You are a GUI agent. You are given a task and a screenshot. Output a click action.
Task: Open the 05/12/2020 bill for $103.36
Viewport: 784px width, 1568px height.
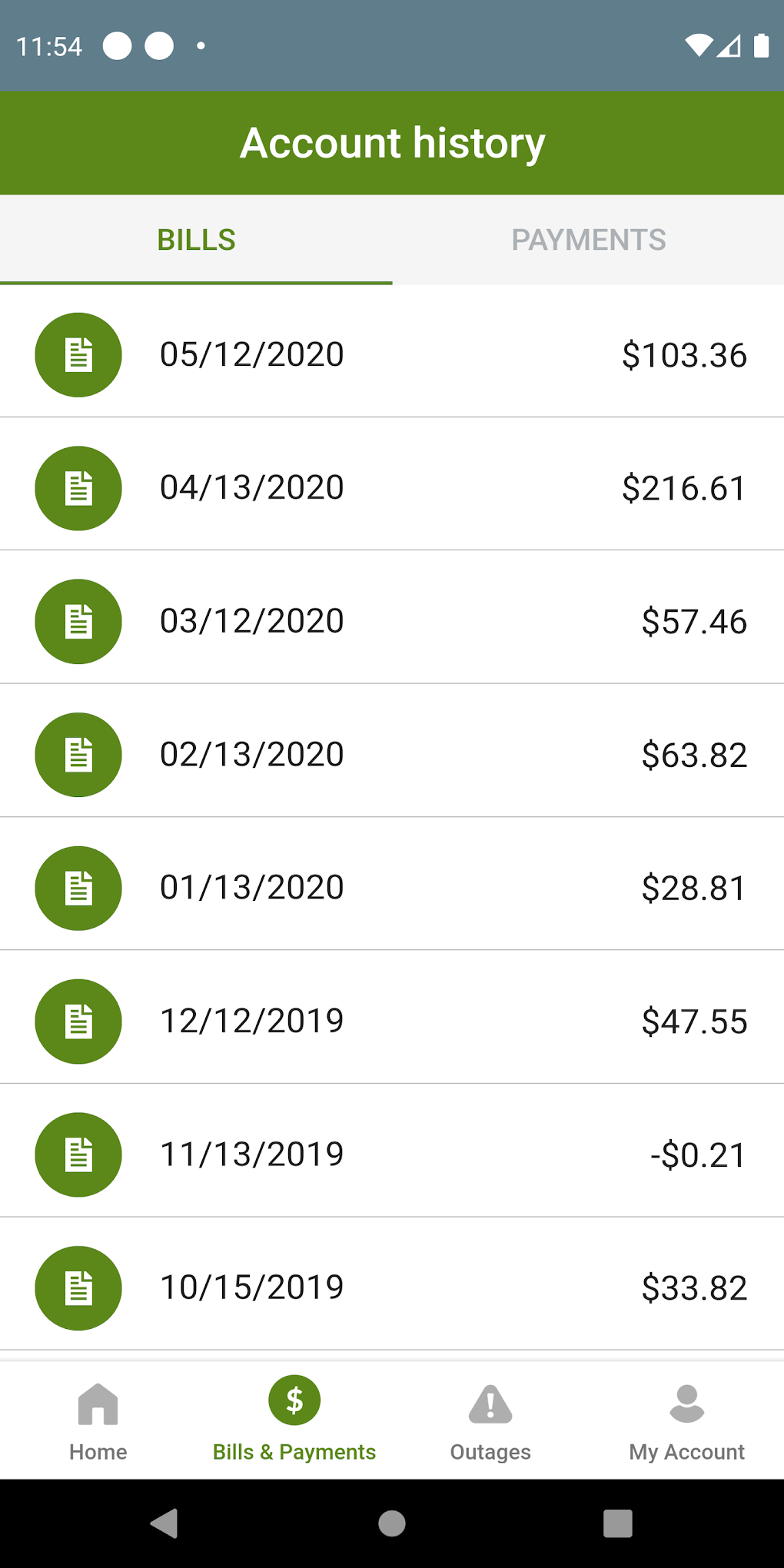coord(392,354)
